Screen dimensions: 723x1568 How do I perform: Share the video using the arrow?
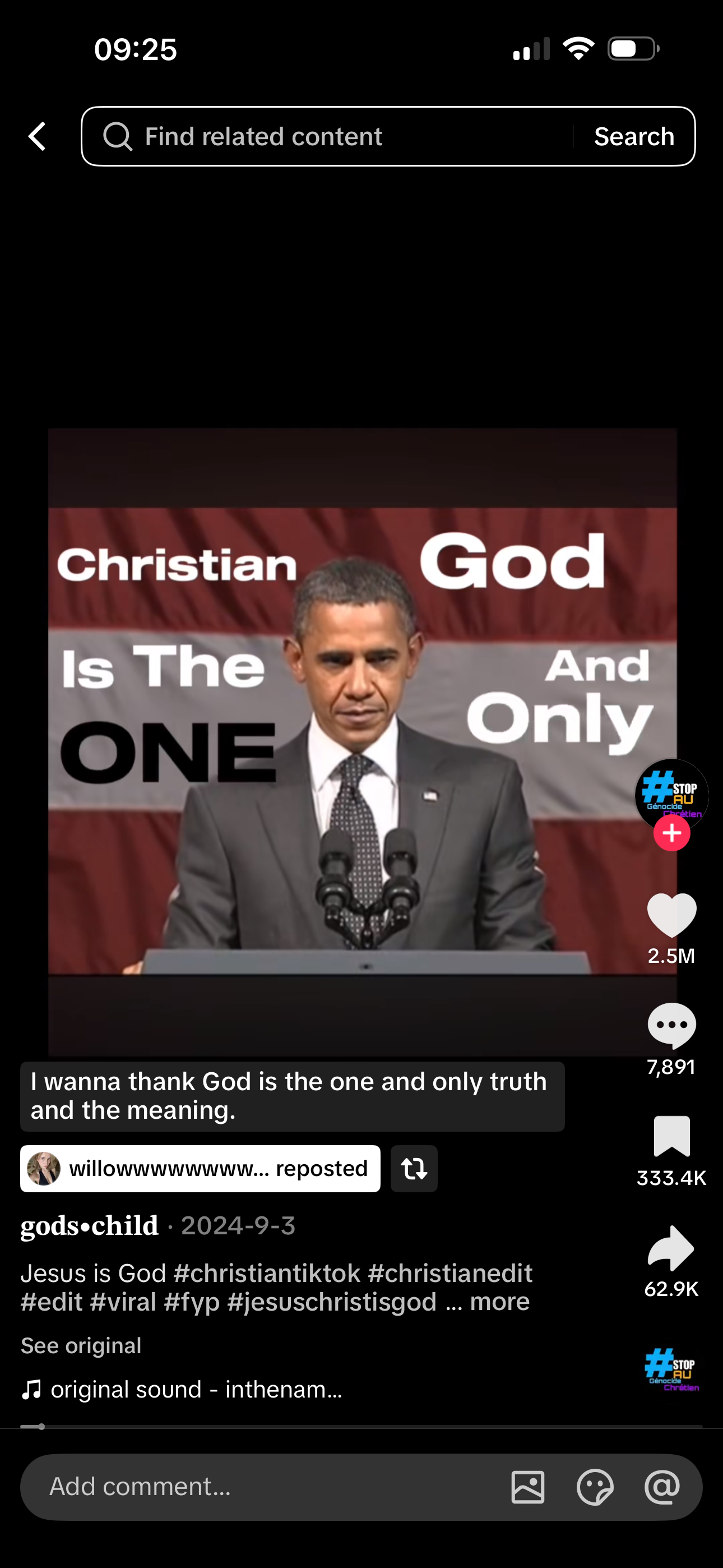pyautogui.click(x=671, y=1248)
